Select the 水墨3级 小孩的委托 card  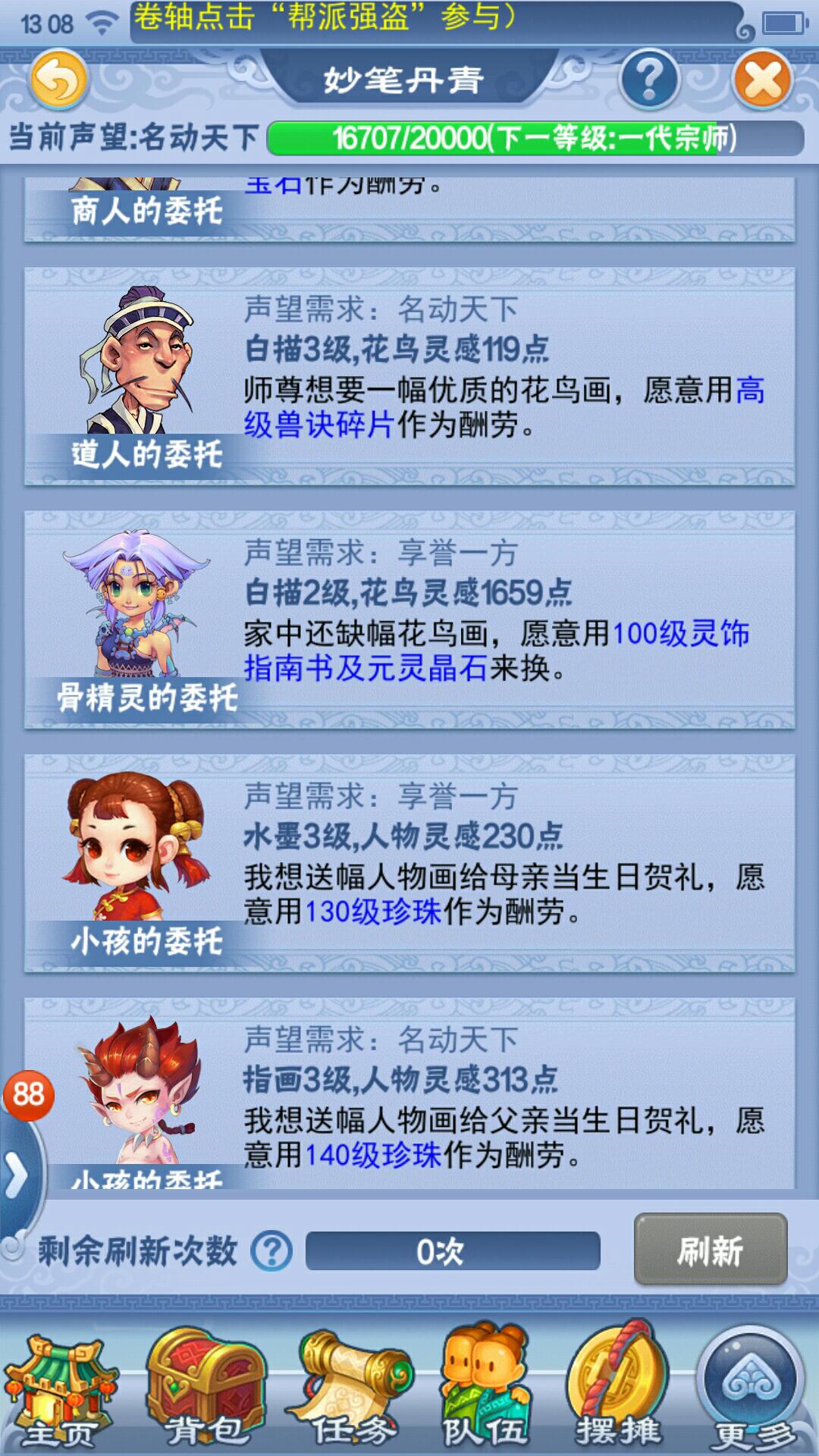pyautogui.click(x=409, y=863)
